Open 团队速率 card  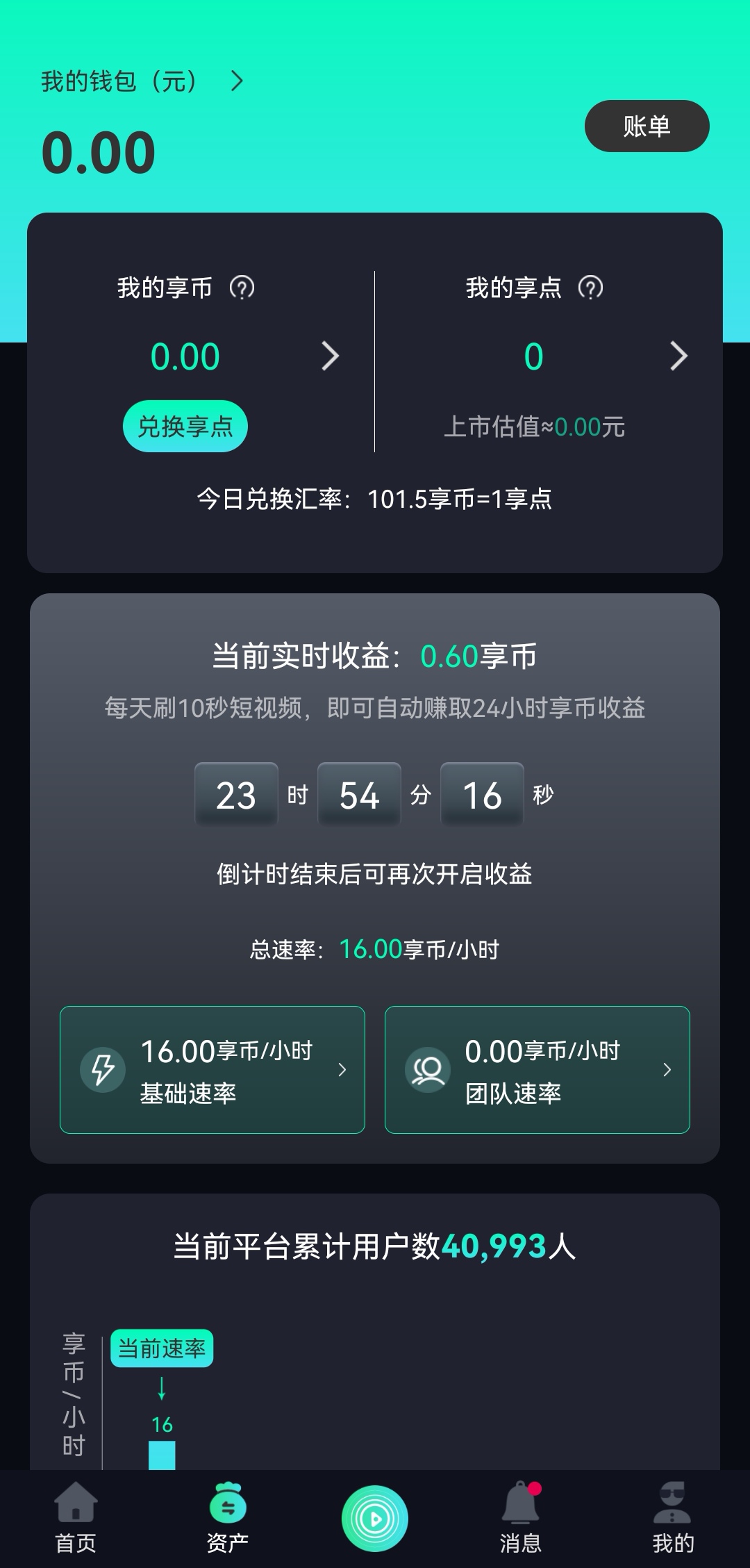(x=537, y=1070)
